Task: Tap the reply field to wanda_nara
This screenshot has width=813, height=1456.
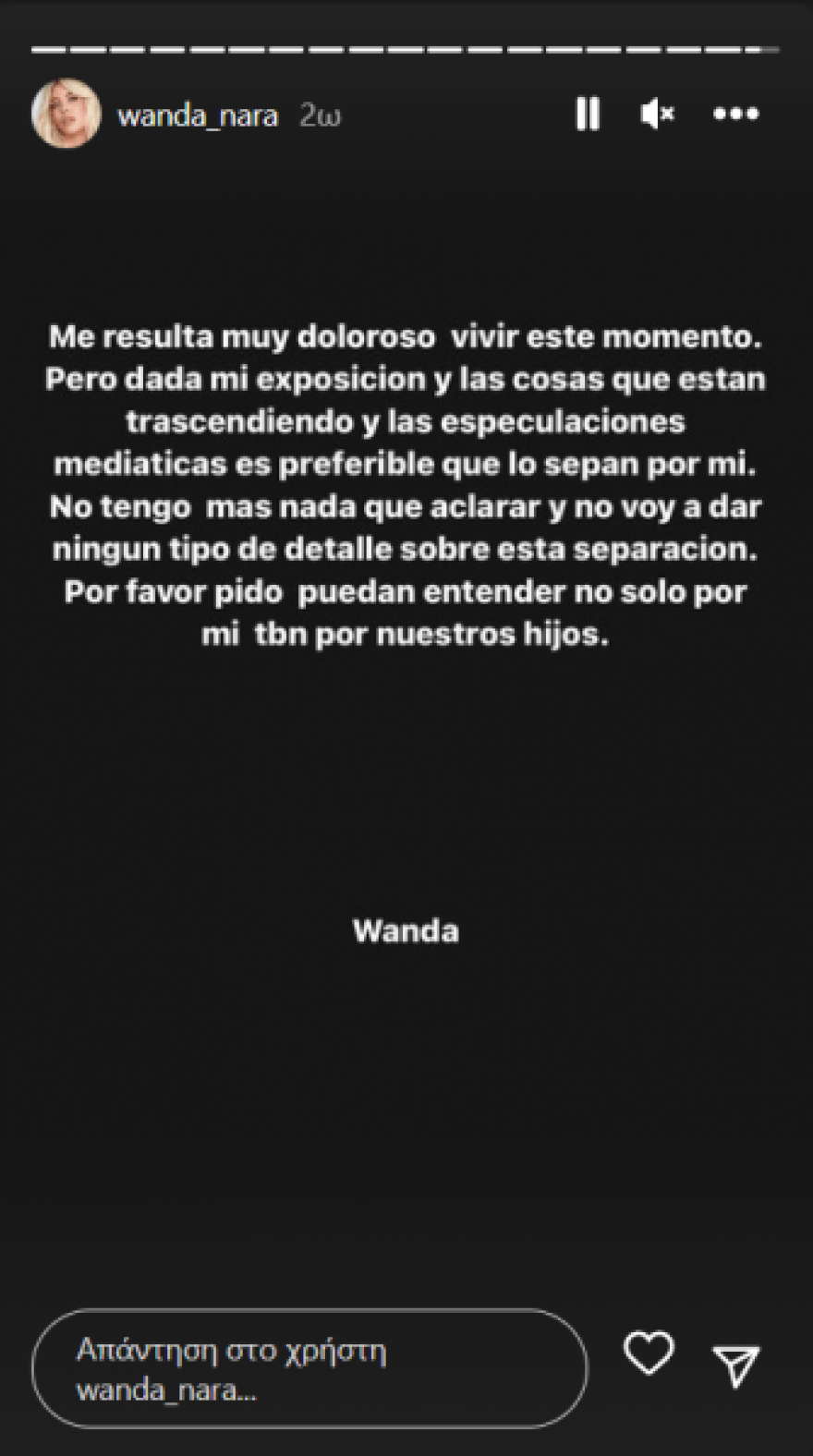Action: coord(309,1369)
